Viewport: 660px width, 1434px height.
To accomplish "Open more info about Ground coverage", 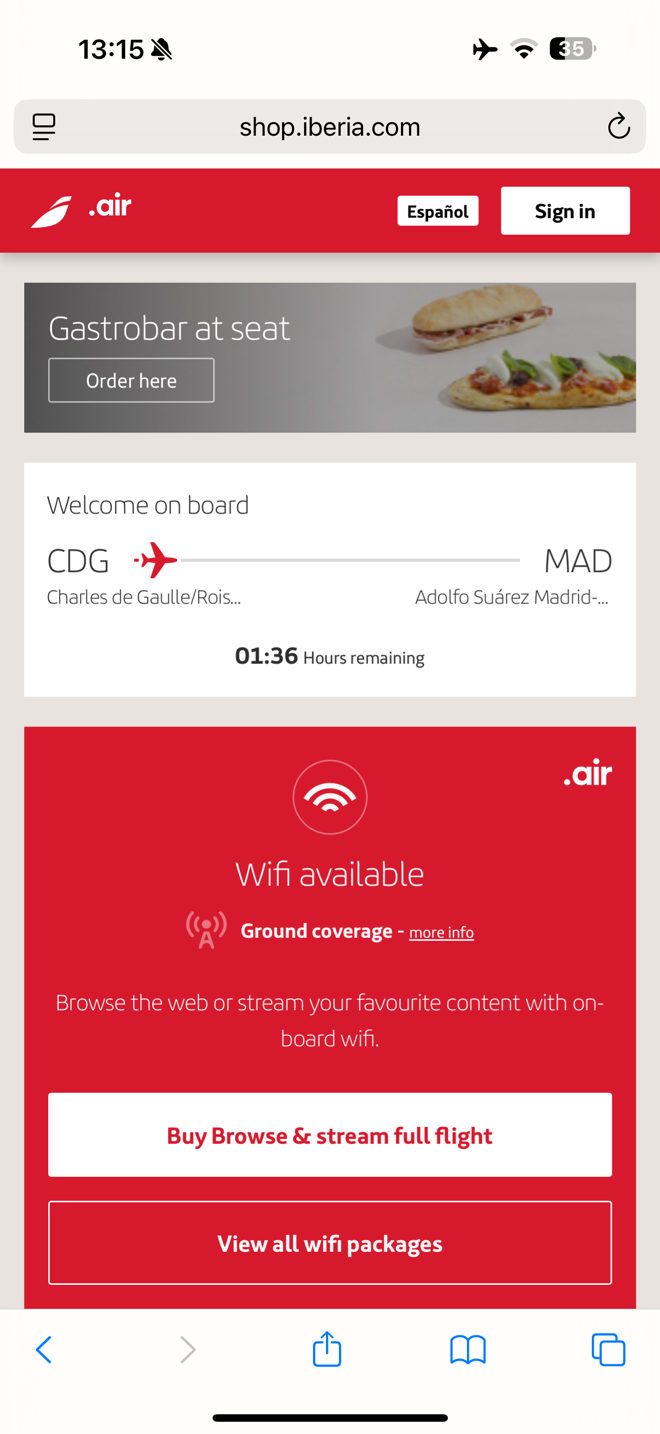I will [x=441, y=932].
